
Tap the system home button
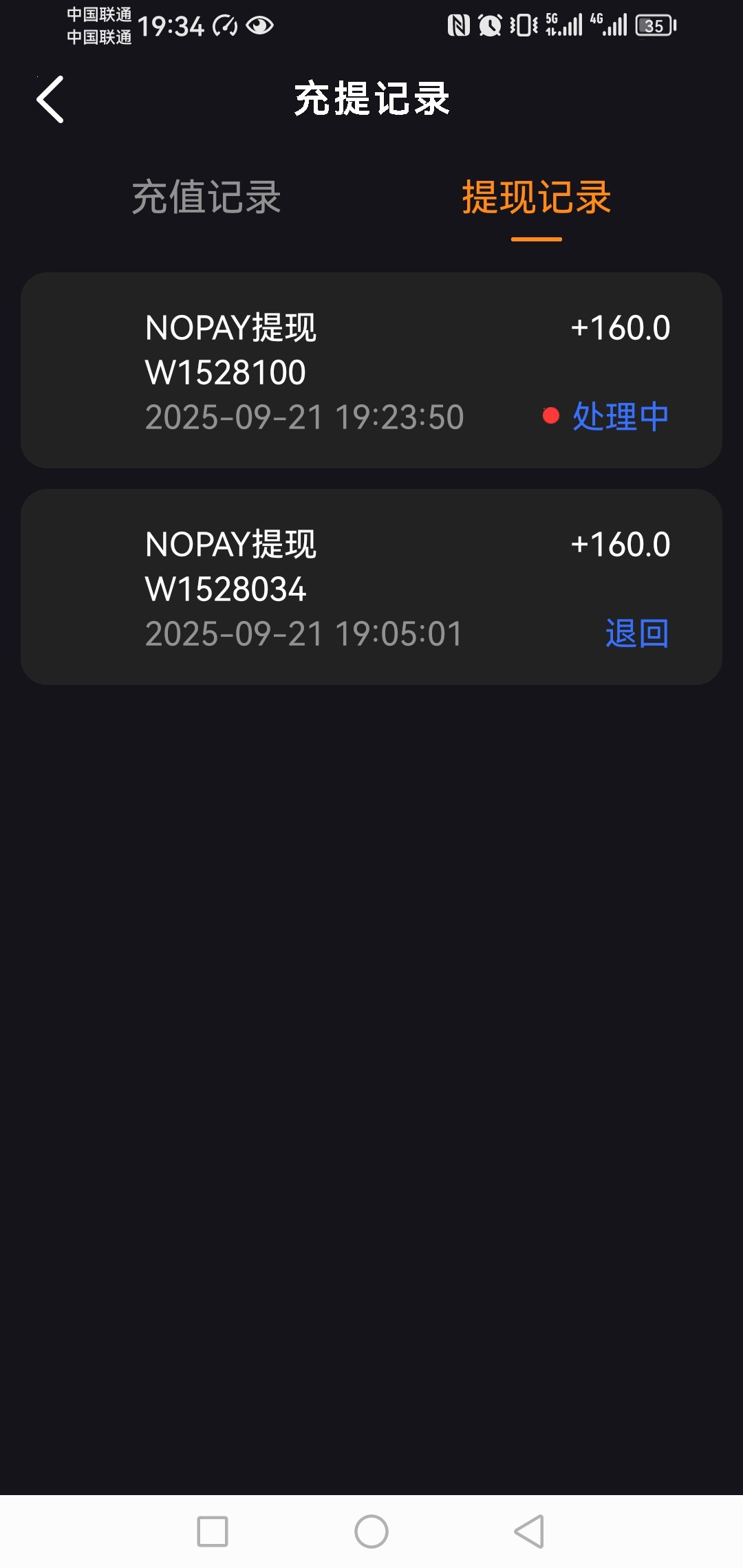coord(371,1532)
